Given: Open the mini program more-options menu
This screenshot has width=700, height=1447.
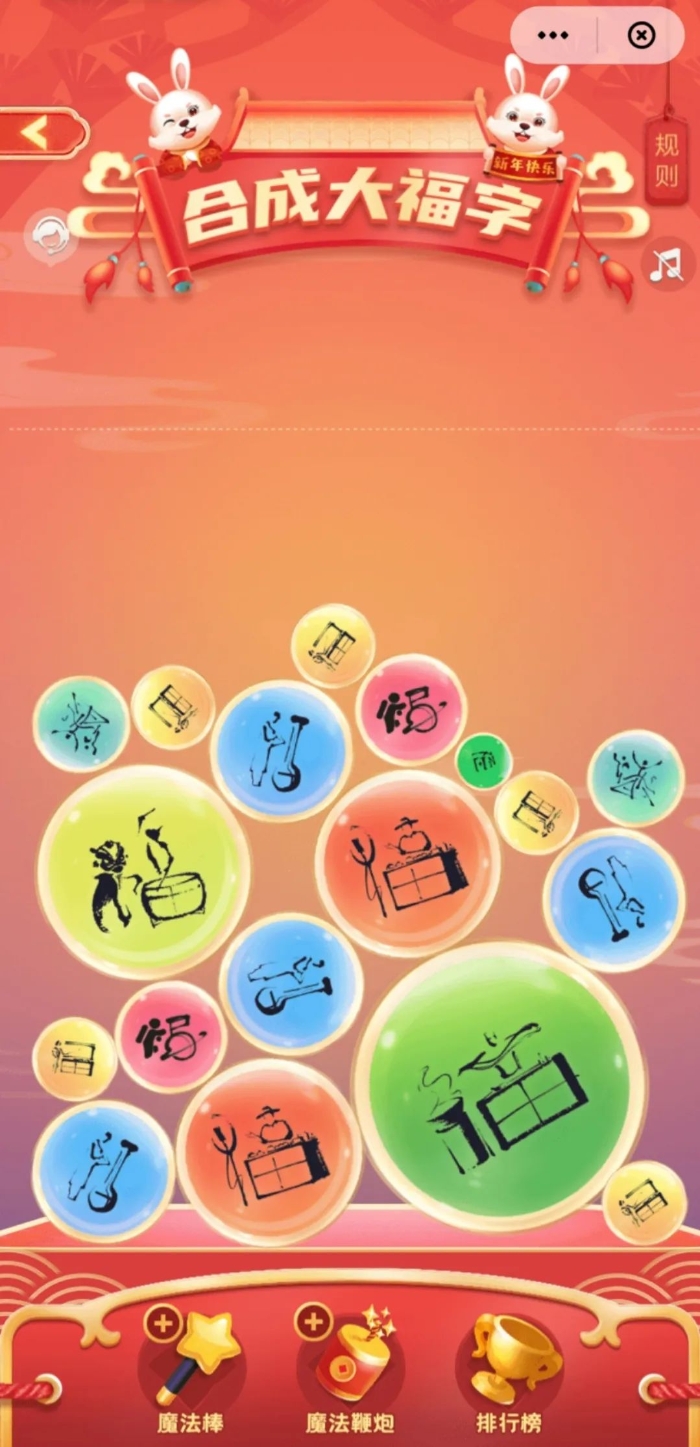Looking at the screenshot, I should 553,35.
